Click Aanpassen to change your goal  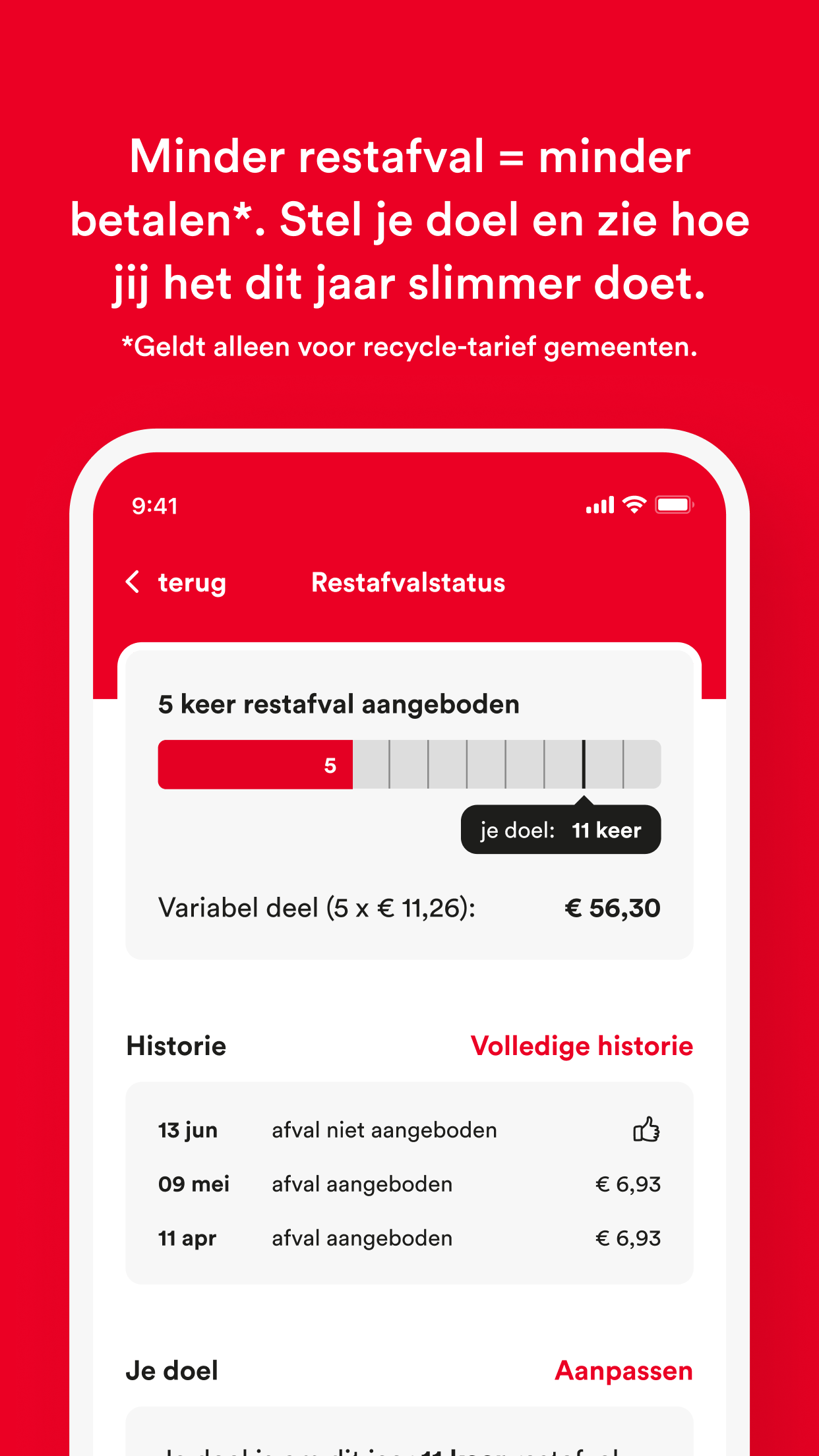coord(624,1370)
